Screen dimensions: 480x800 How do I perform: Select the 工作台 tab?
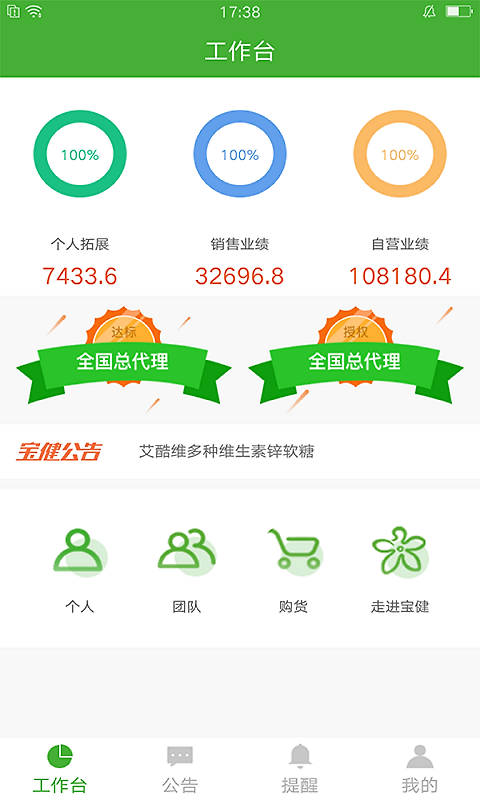(x=60, y=769)
